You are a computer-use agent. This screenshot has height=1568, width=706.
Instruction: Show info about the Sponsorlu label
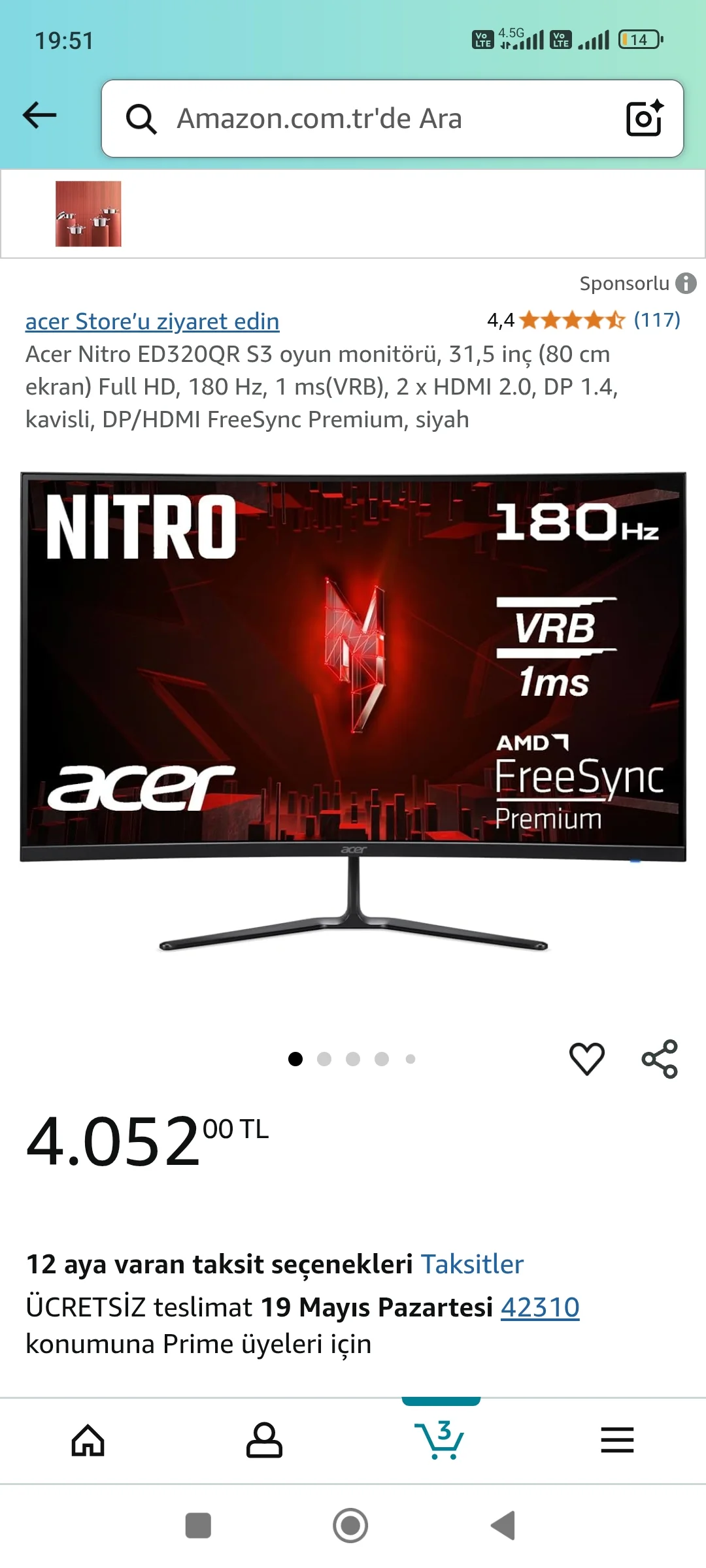tap(686, 284)
